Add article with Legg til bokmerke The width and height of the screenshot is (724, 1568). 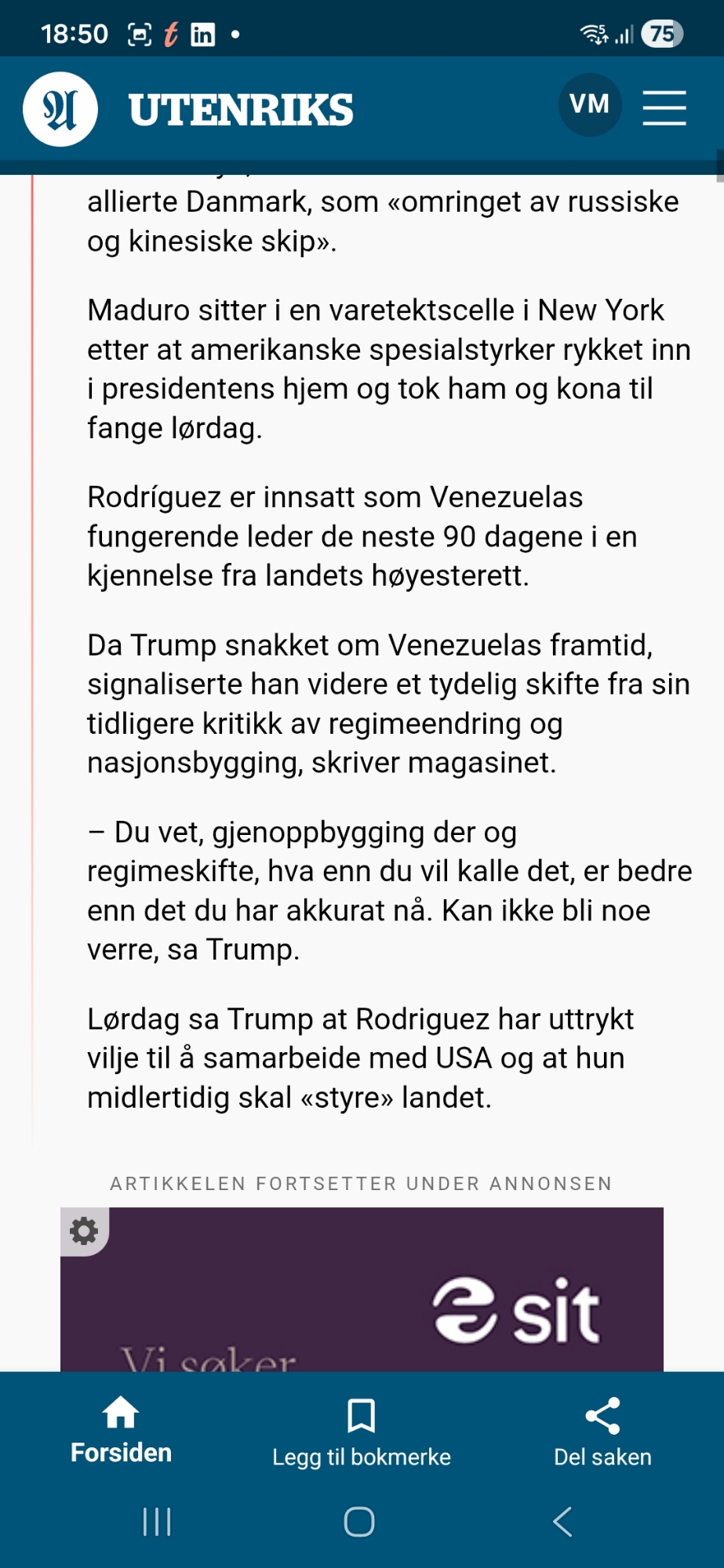click(361, 1433)
